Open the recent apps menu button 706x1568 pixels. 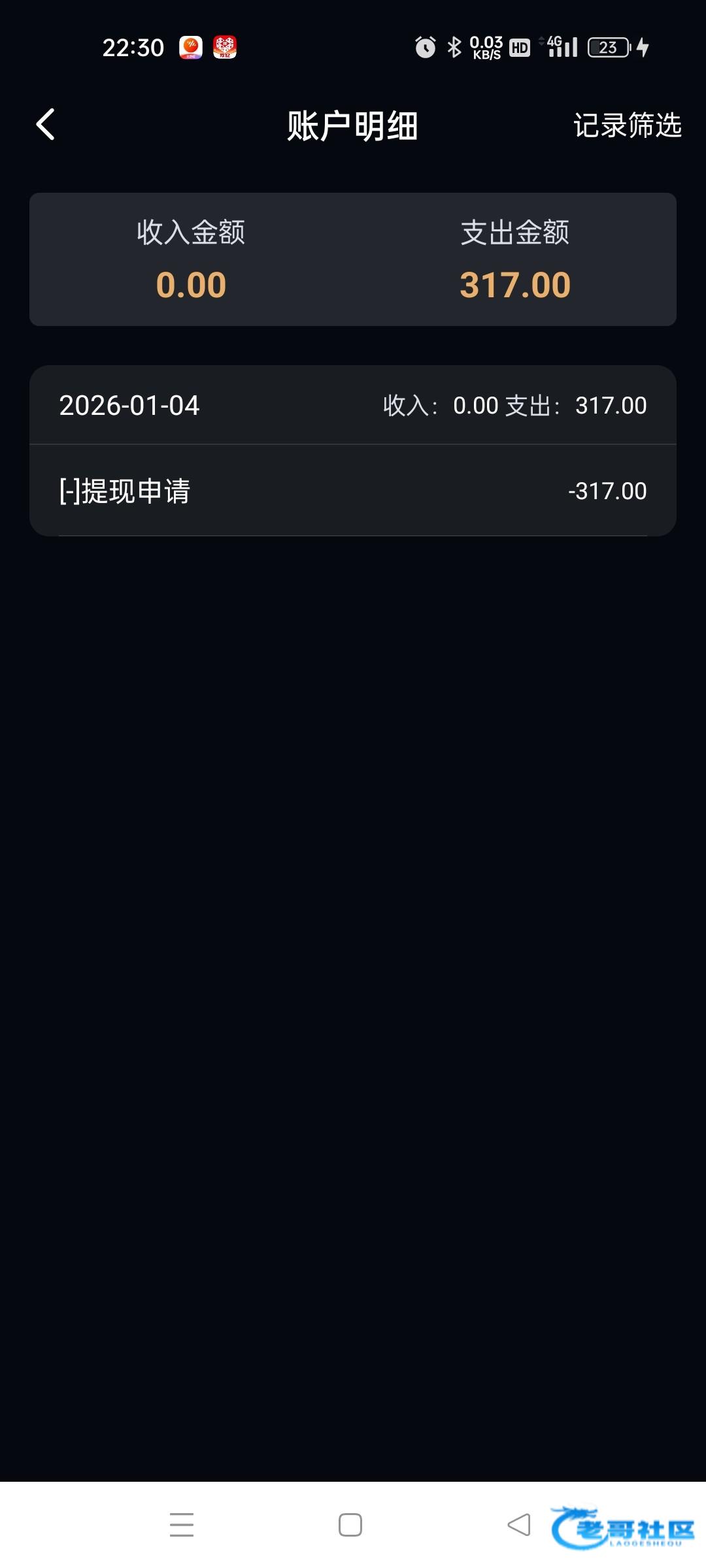coord(182,1525)
